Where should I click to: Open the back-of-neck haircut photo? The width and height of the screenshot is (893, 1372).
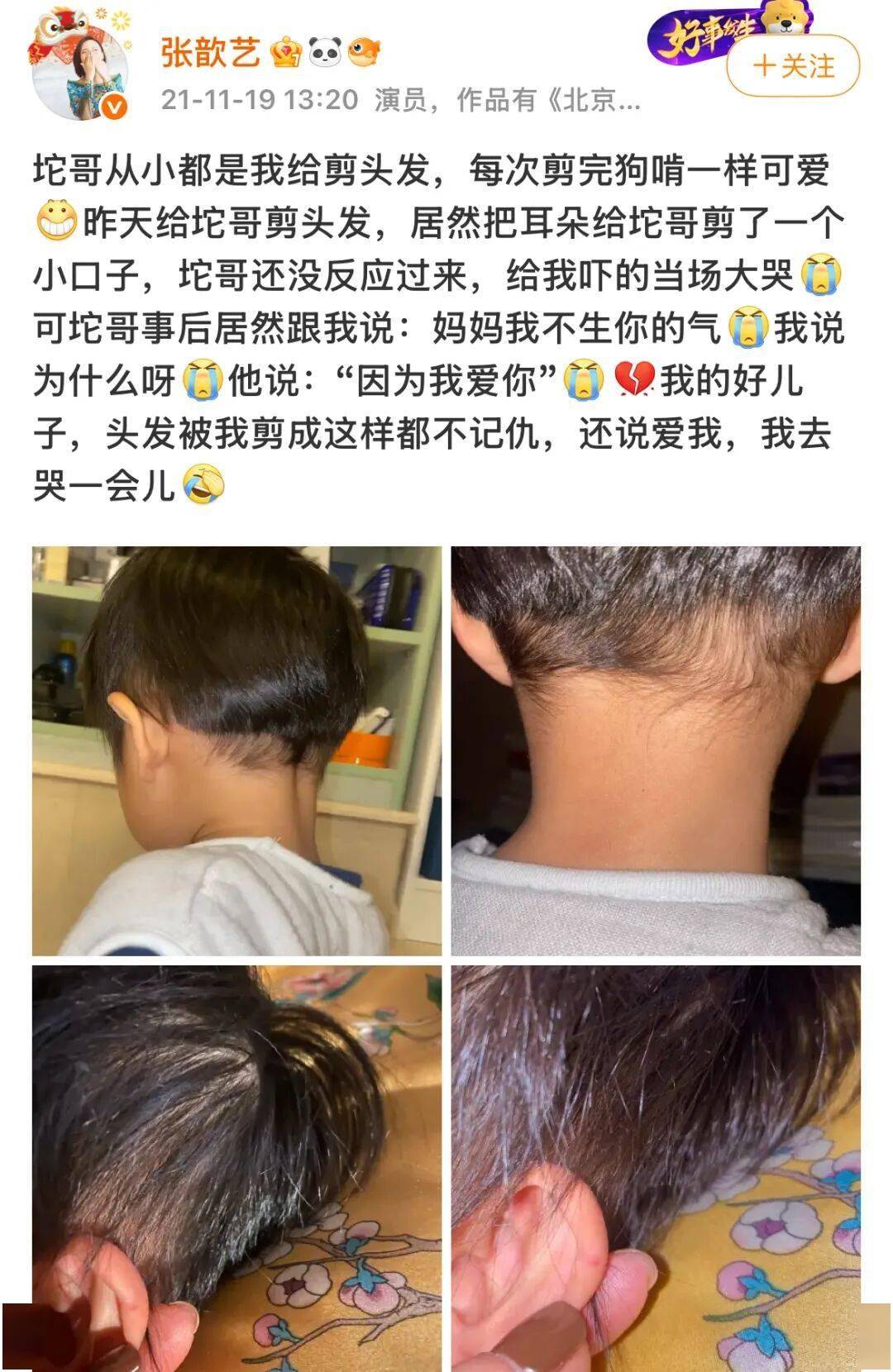[655, 750]
